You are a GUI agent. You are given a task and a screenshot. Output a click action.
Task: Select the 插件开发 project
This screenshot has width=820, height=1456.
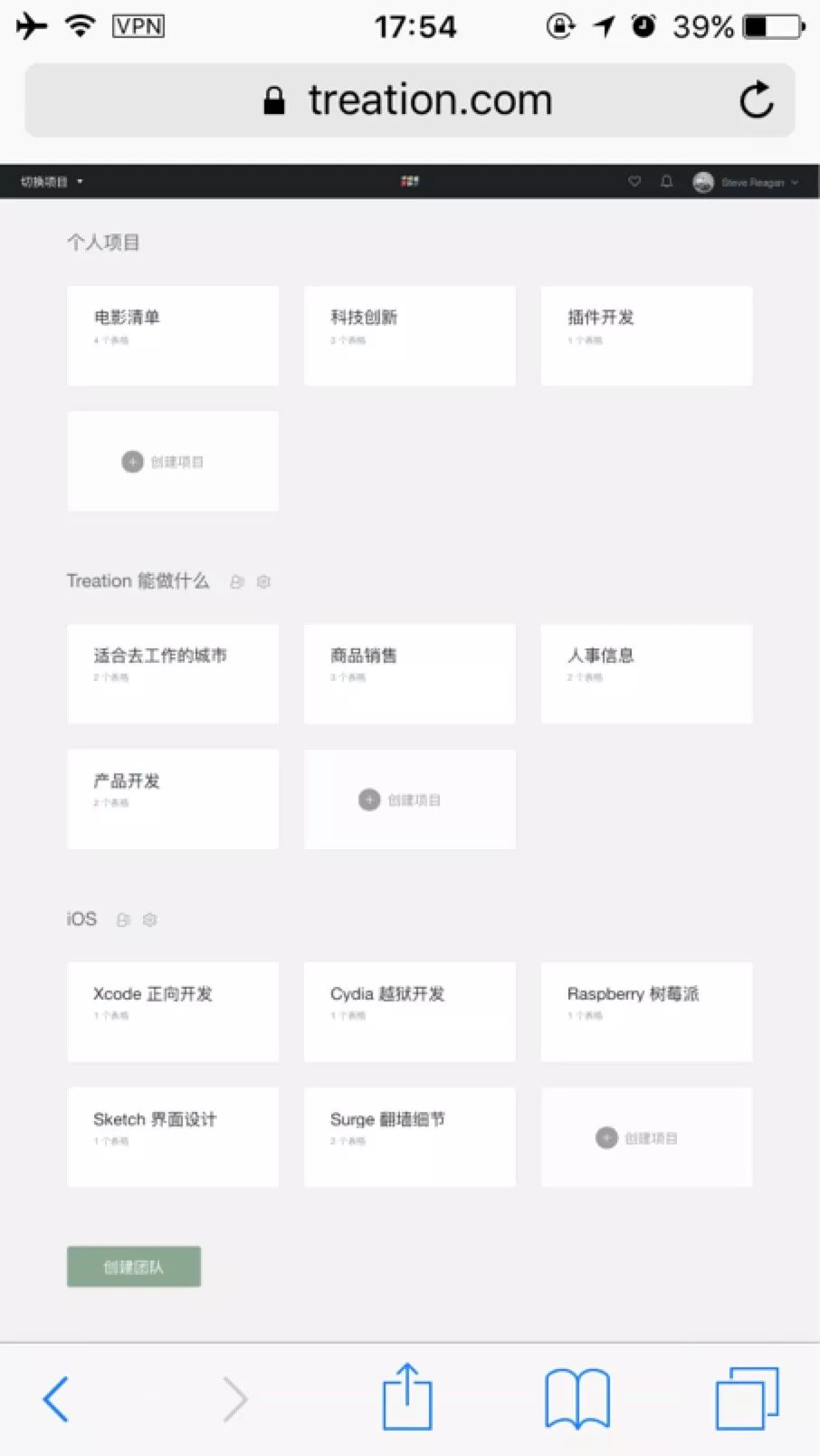tap(646, 335)
